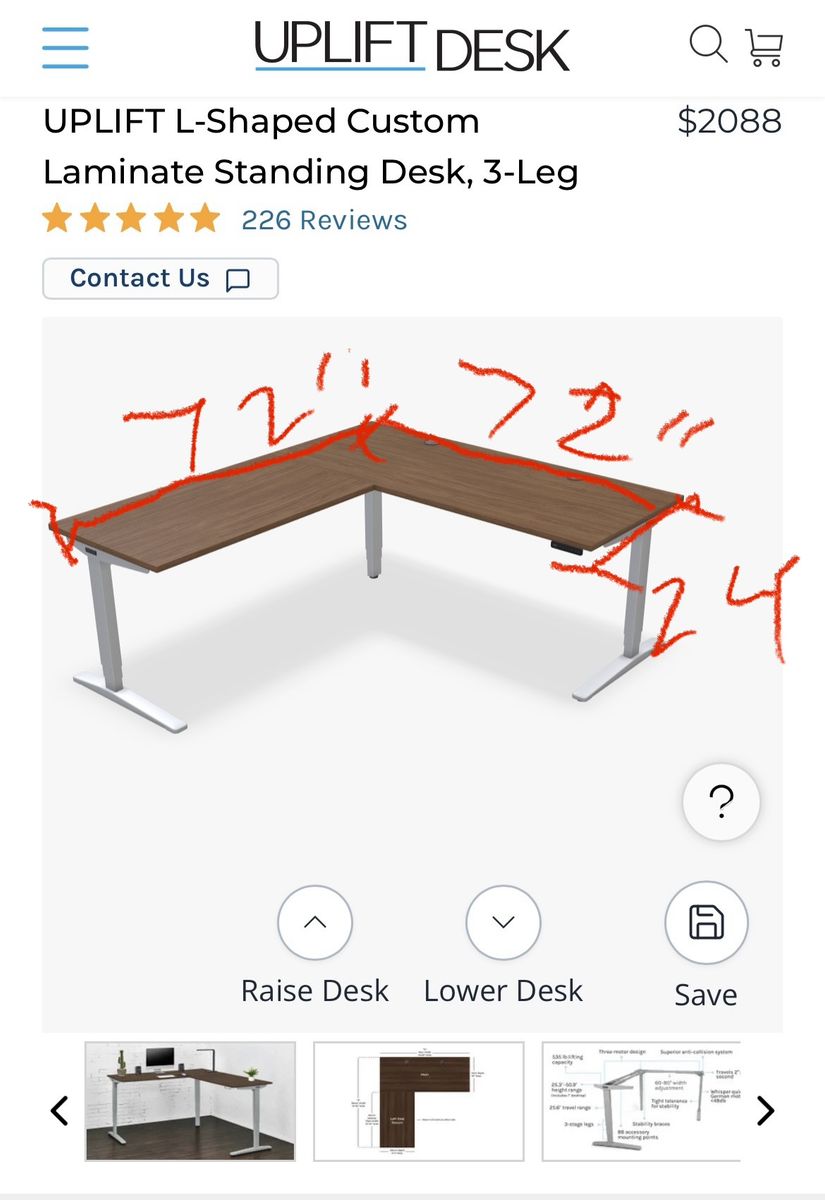Show next gallery thumbnails
The width and height of the screenshot is (825, 1200).
[765, 1110]
